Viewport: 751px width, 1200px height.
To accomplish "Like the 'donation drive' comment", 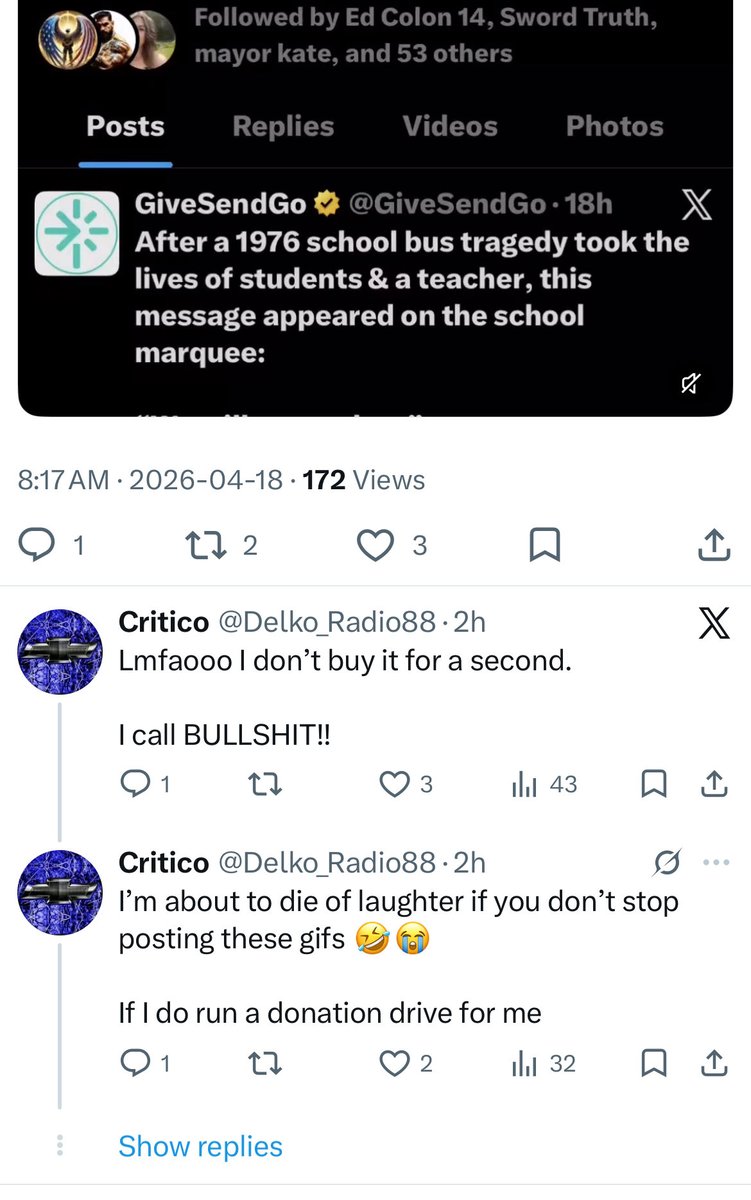I will (394, 1064).
